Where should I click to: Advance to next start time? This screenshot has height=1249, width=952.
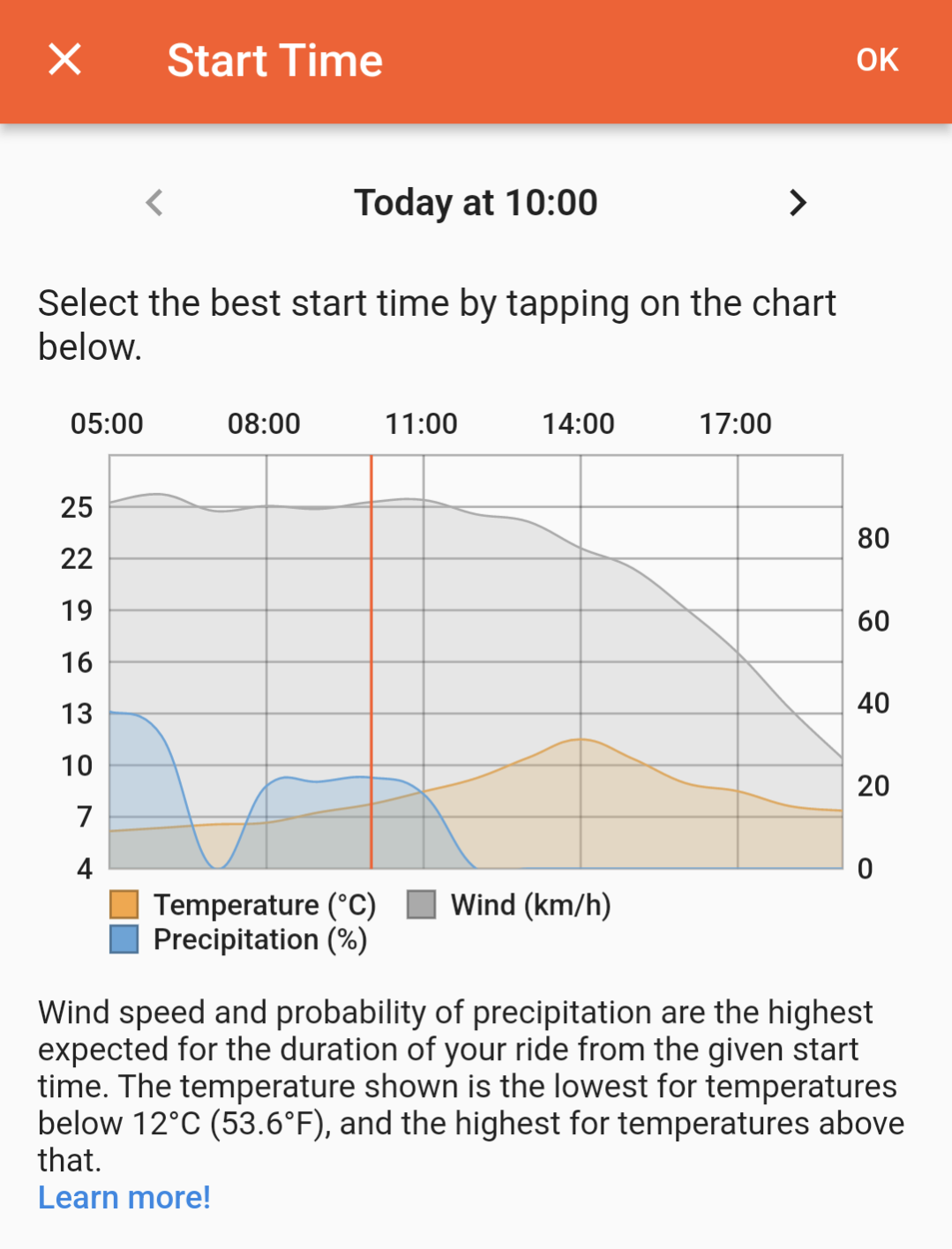point(798,203)
